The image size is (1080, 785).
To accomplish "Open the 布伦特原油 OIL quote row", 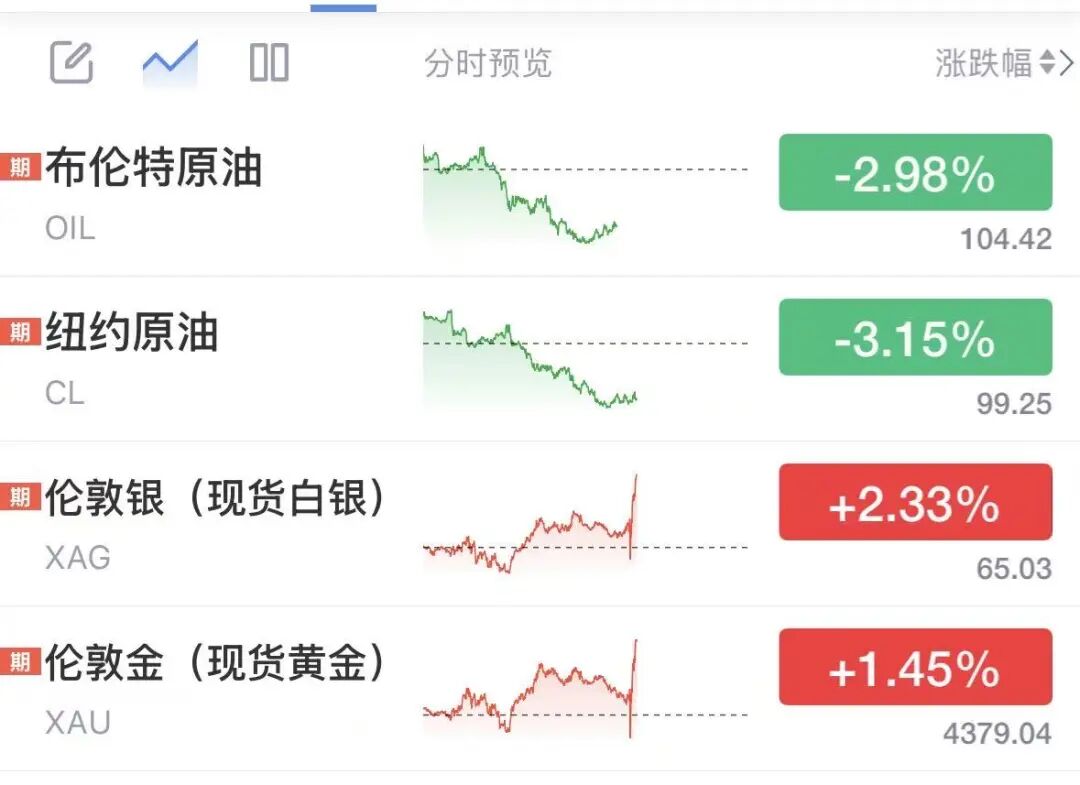I will pyautogui.click(x=540, y=195).
